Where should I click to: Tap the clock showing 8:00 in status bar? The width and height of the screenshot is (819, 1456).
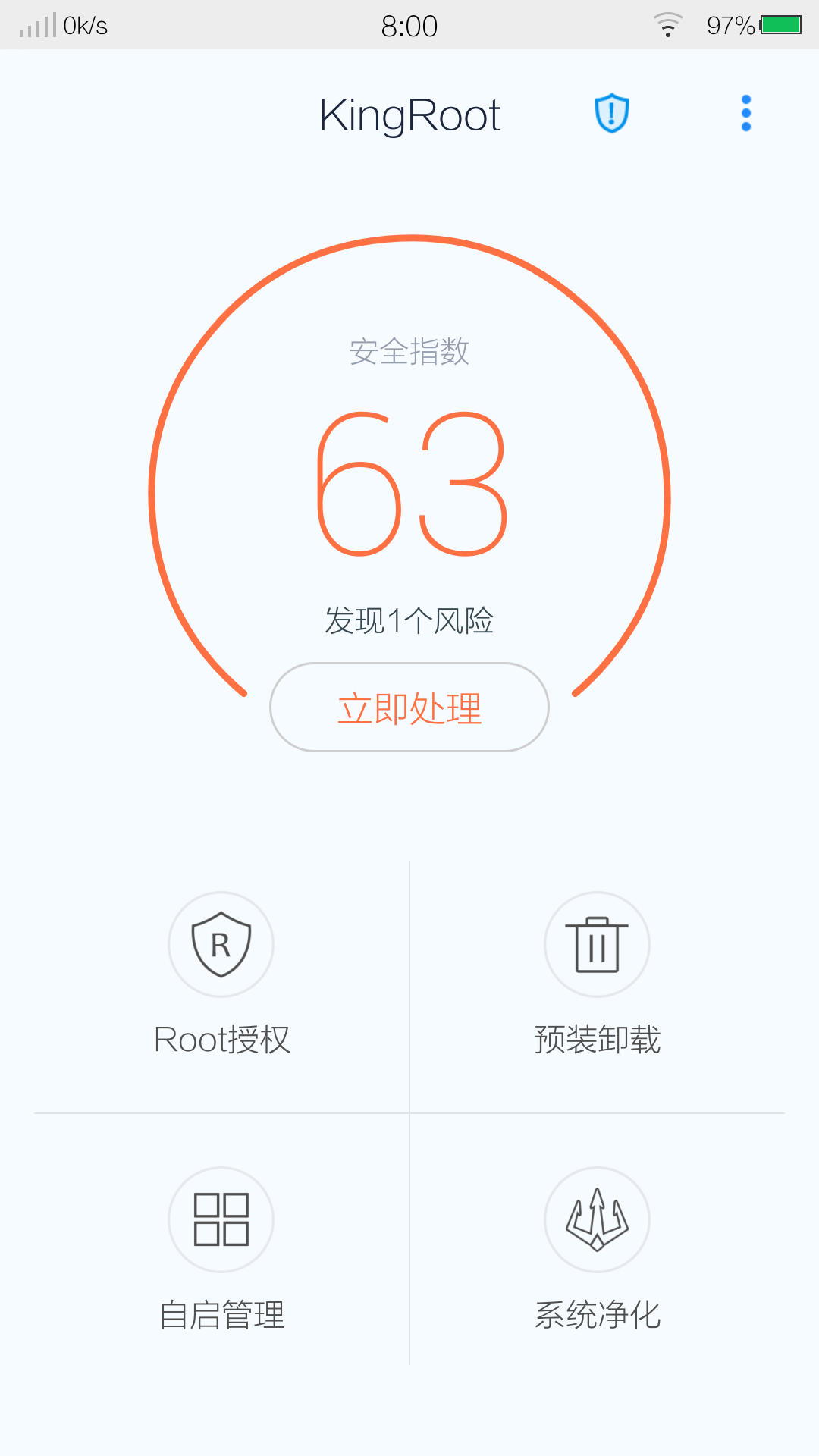pyautogui.click(x=409, y=25)
